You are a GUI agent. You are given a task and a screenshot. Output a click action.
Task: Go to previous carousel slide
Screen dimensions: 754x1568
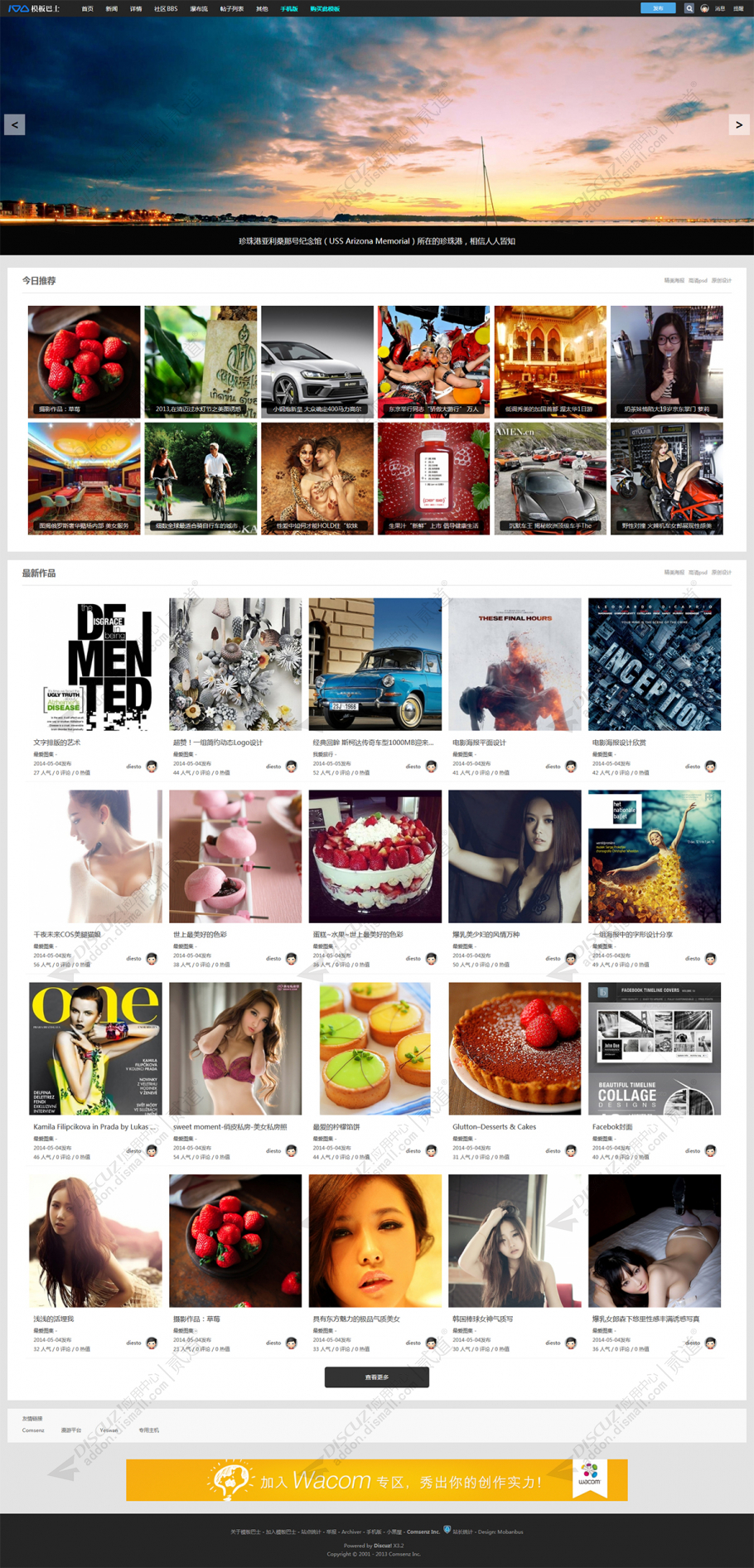pyautogui.click(x=15, y=124)
